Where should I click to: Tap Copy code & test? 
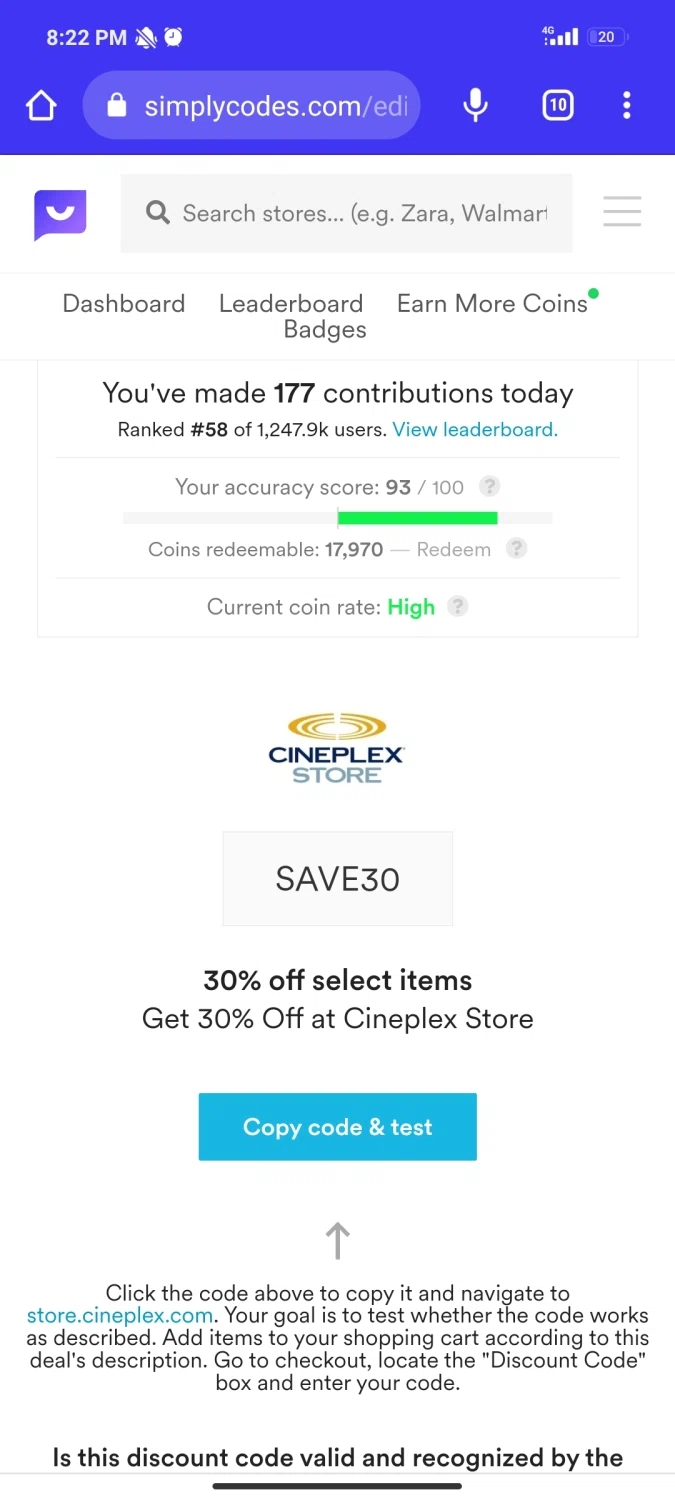pos(337,1127)
